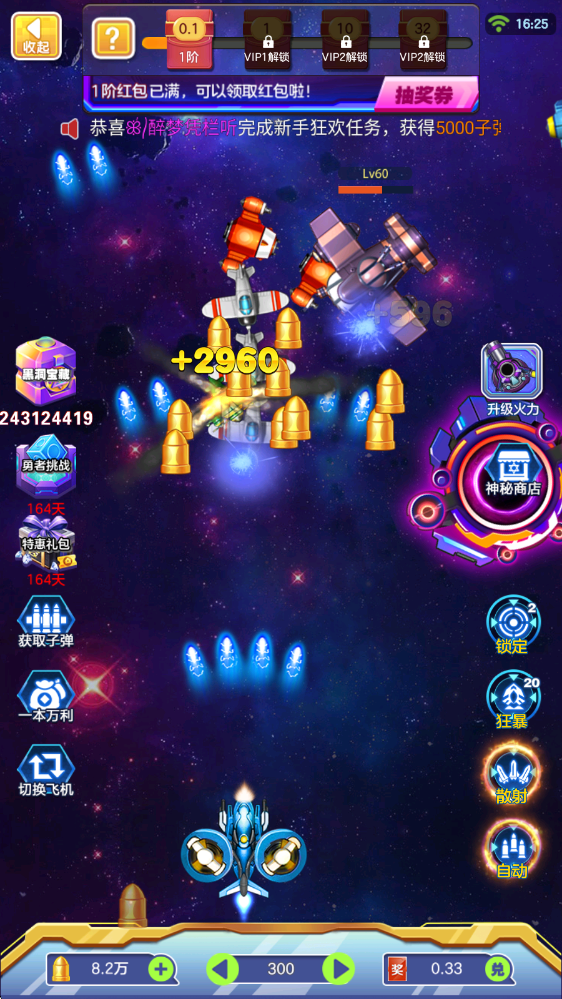Image resolution: width=562 pixels, height=999 pixels.
Task: Tap the green 兑 redeem button
Action: point(497,970)
